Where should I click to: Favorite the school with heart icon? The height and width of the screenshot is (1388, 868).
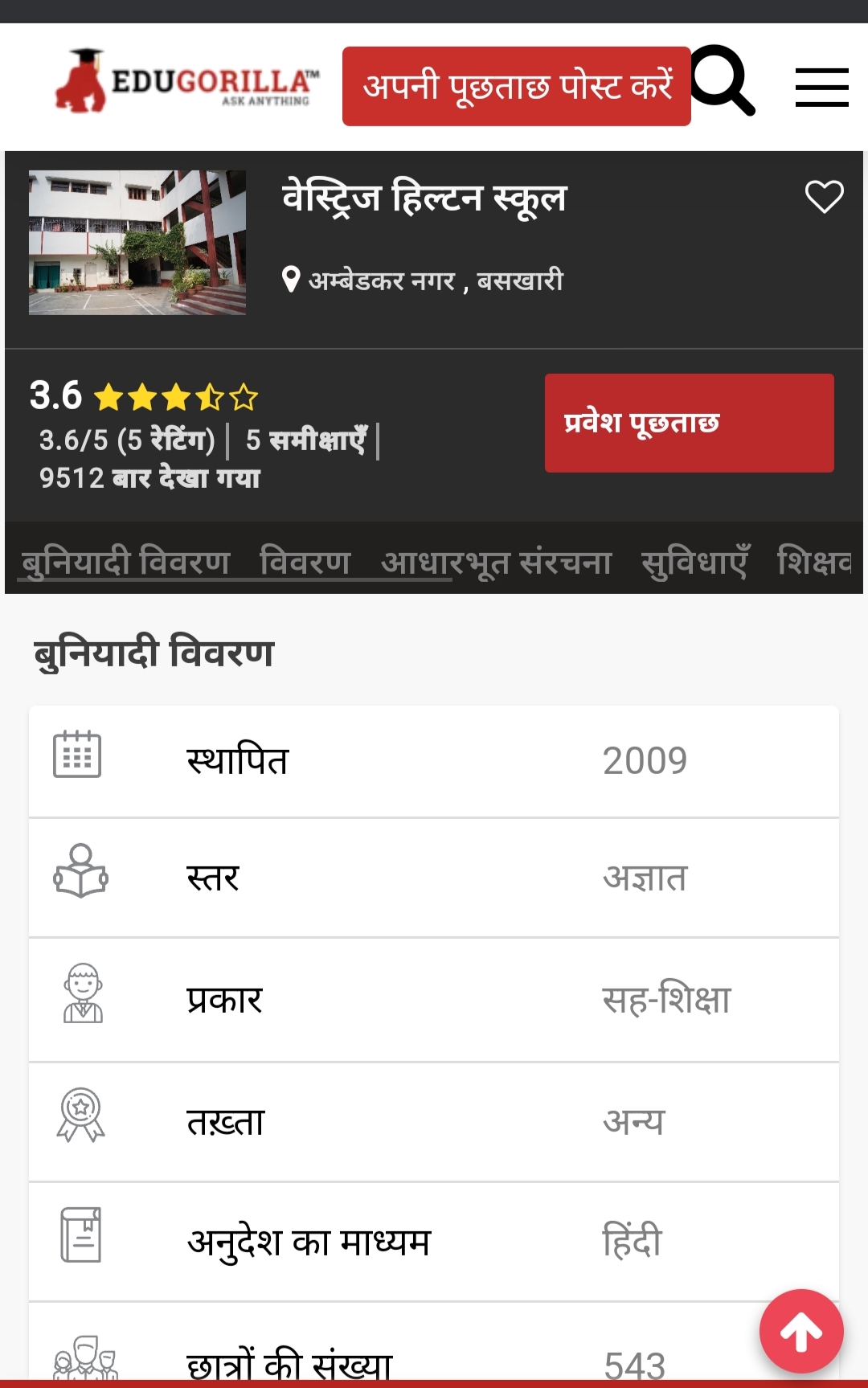tap(824, 197)
